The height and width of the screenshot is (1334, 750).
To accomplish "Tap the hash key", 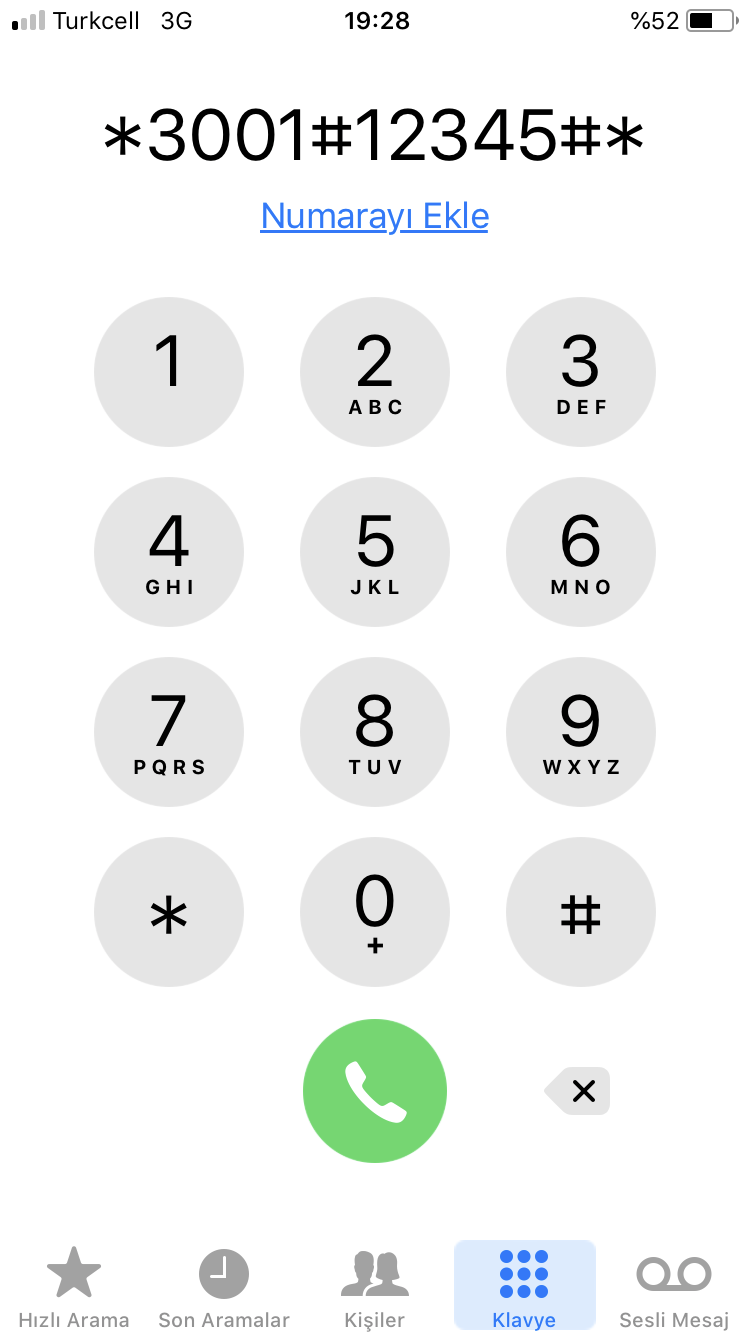I will [581, 912].
